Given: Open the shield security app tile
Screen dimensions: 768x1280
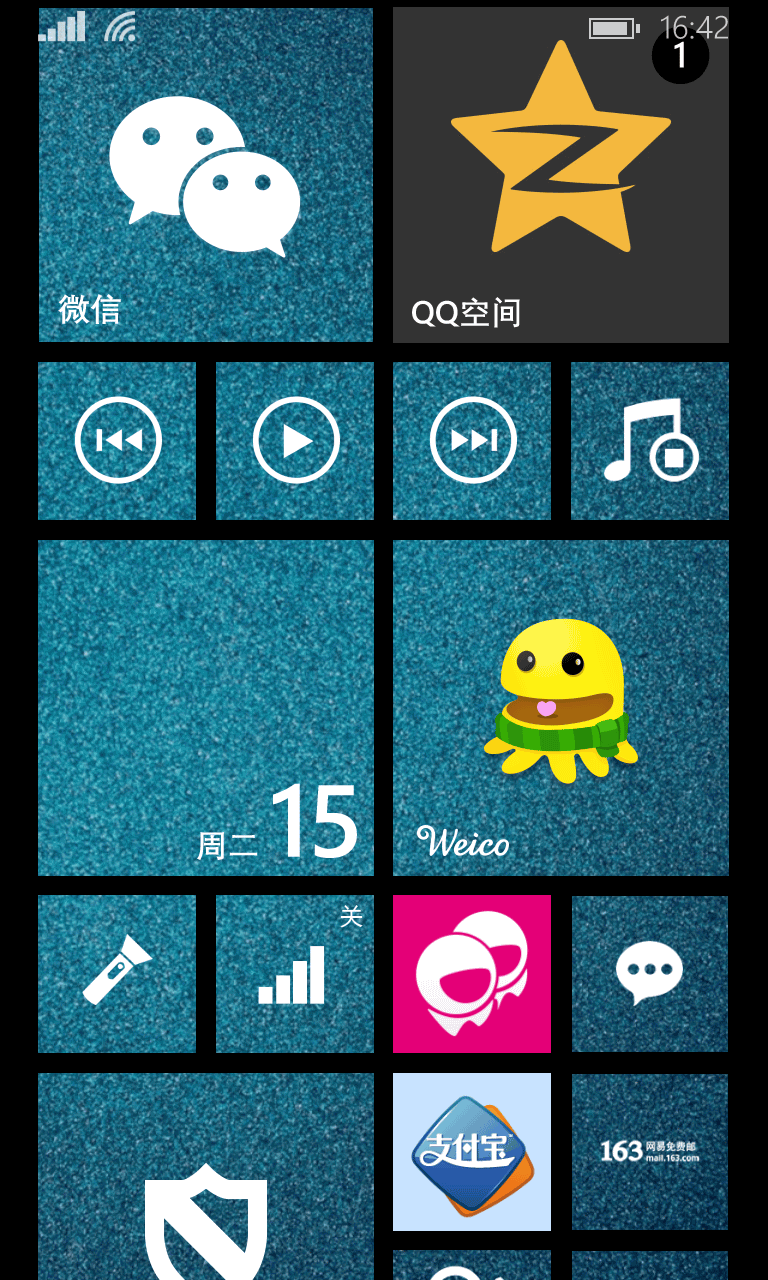Looking at the screenshot, I should [x=206, y=1177].
